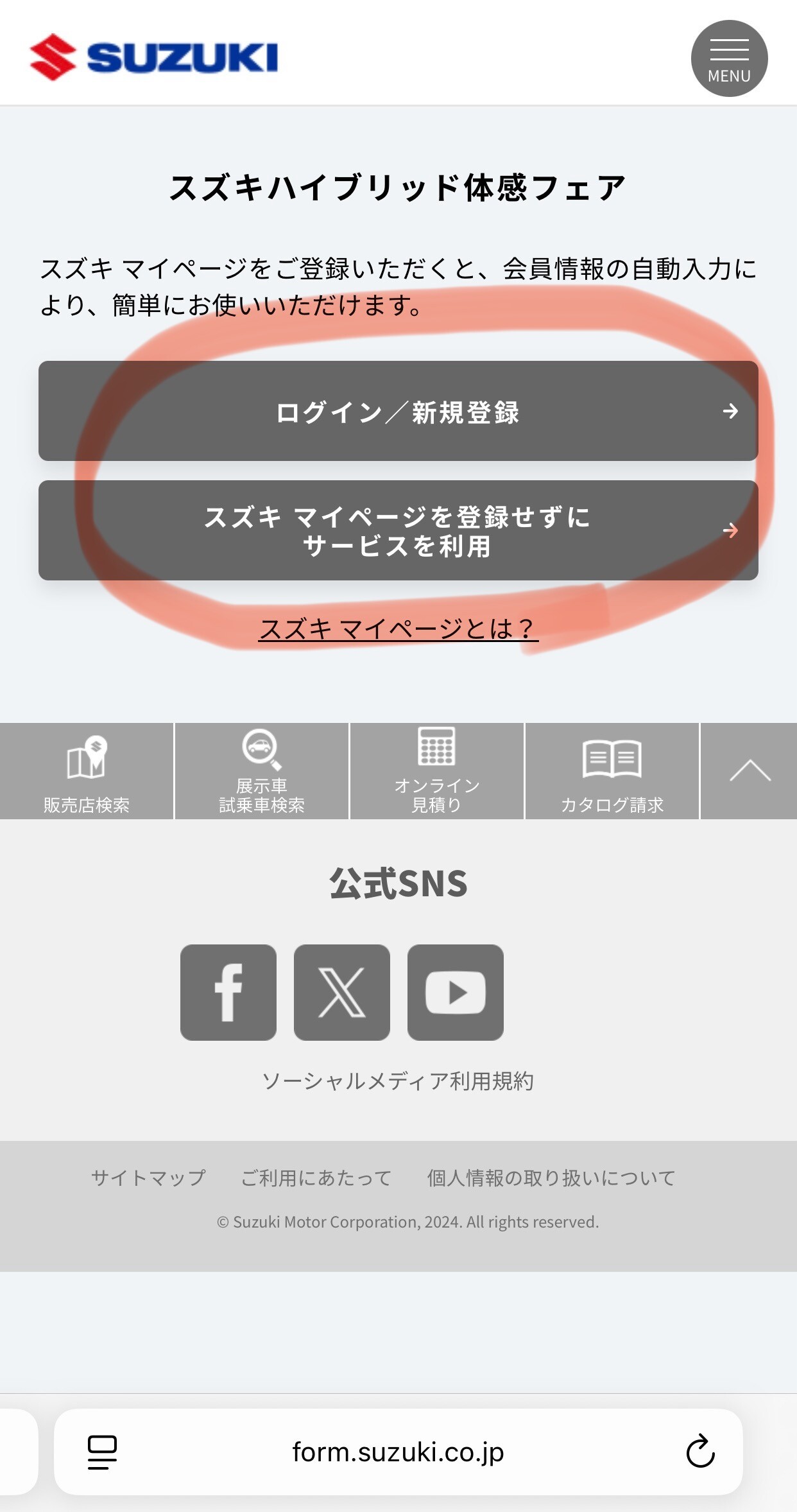
Task: Tap ログイン／新規登録 button
Action: (x=398, y=411)
